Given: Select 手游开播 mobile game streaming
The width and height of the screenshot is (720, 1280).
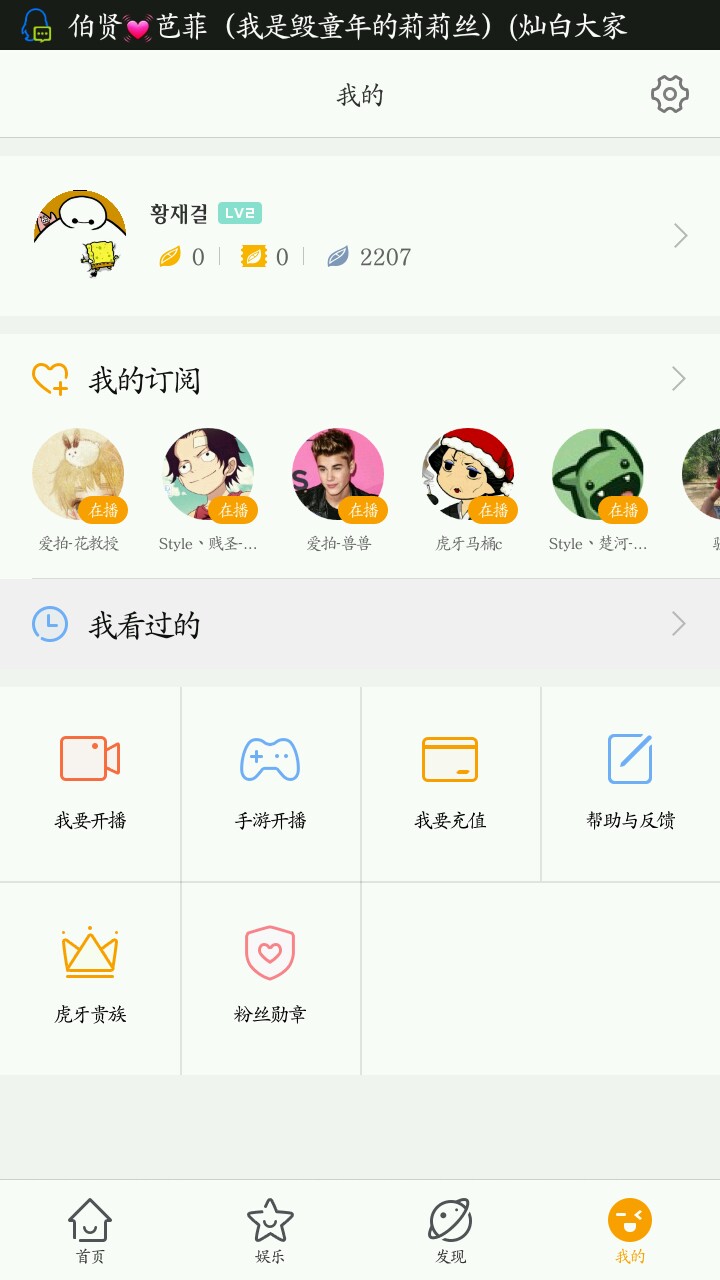Looking at the screenshot, I should (x=270, y=783).
